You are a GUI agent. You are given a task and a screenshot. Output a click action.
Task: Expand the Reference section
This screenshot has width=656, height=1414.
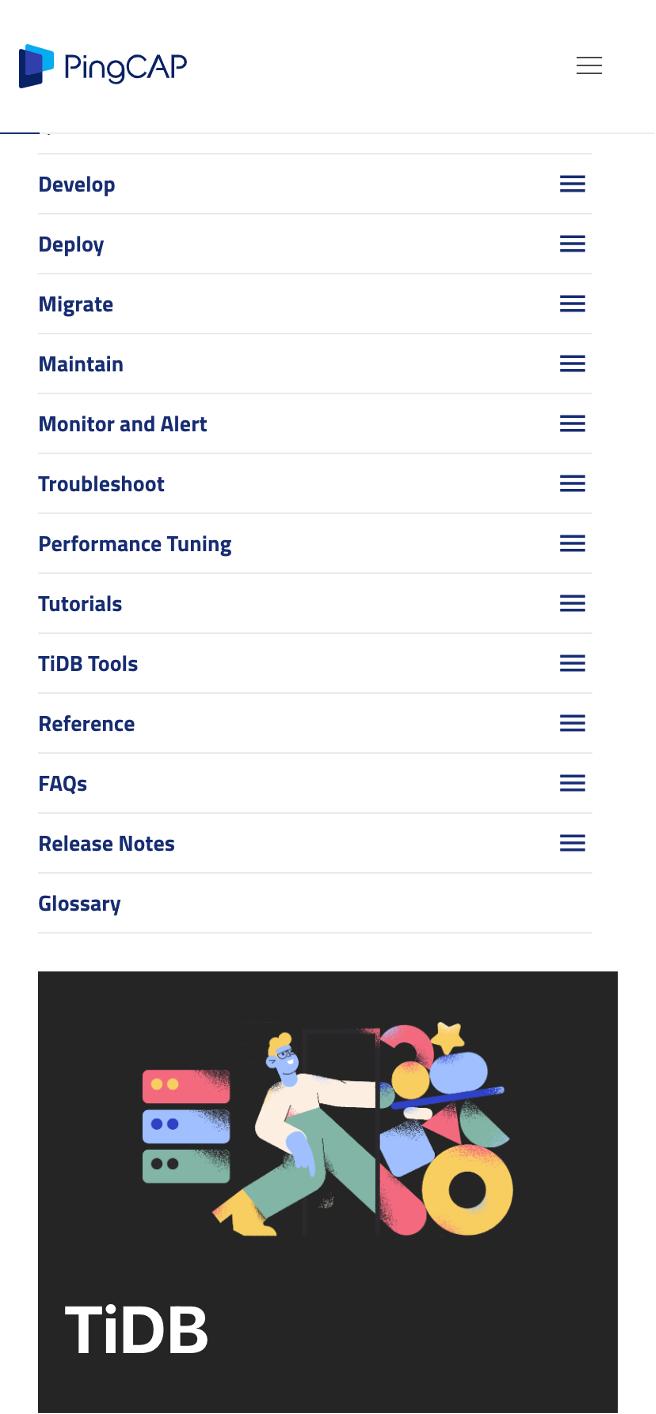click(572, 724)
